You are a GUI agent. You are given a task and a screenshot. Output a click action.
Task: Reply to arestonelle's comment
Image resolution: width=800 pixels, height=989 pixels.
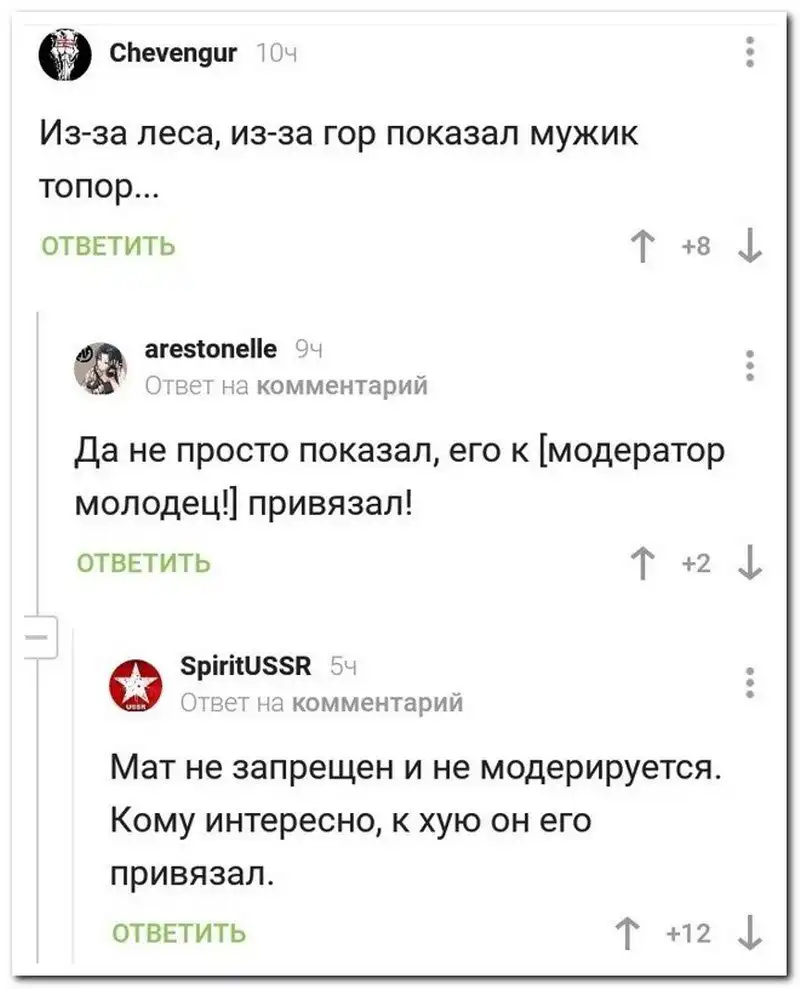[144, 563]
